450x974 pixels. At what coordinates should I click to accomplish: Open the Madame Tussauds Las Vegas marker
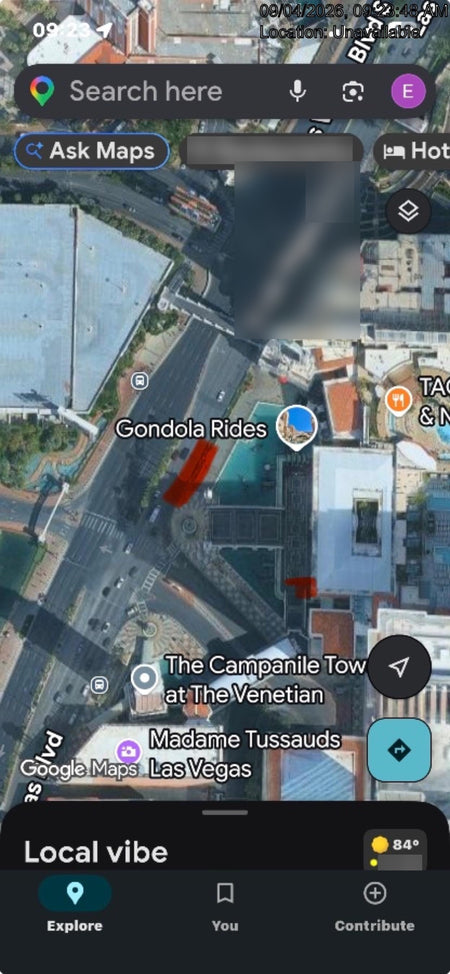pyautogui.click(x=129, y=752)
